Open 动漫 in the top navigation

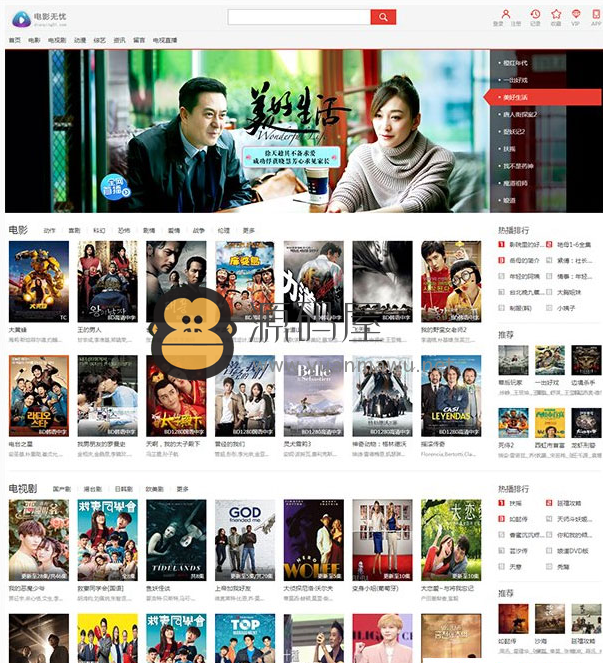(x=80, y=40)
